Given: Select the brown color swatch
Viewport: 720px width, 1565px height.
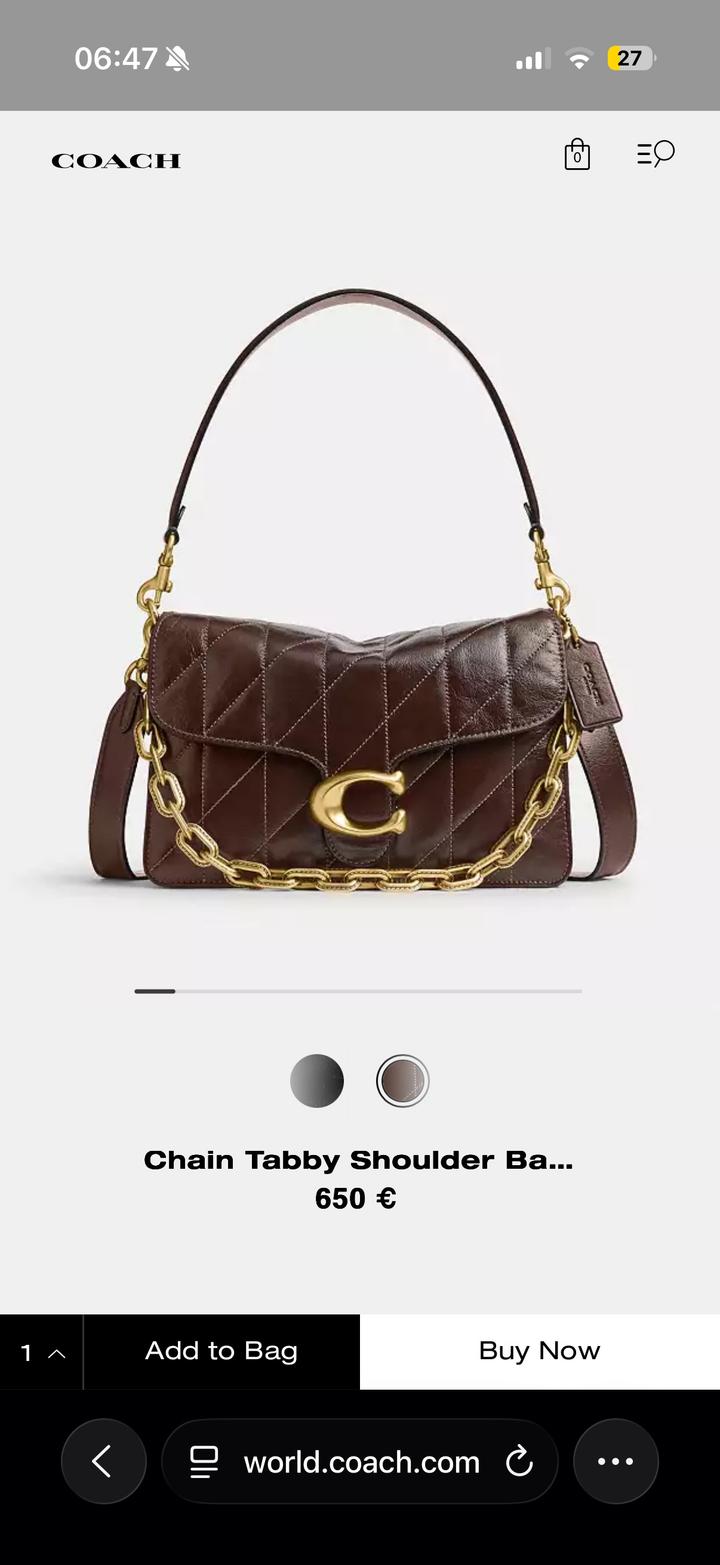Looking at the screenshot, I should click(x=403, y=1081).
